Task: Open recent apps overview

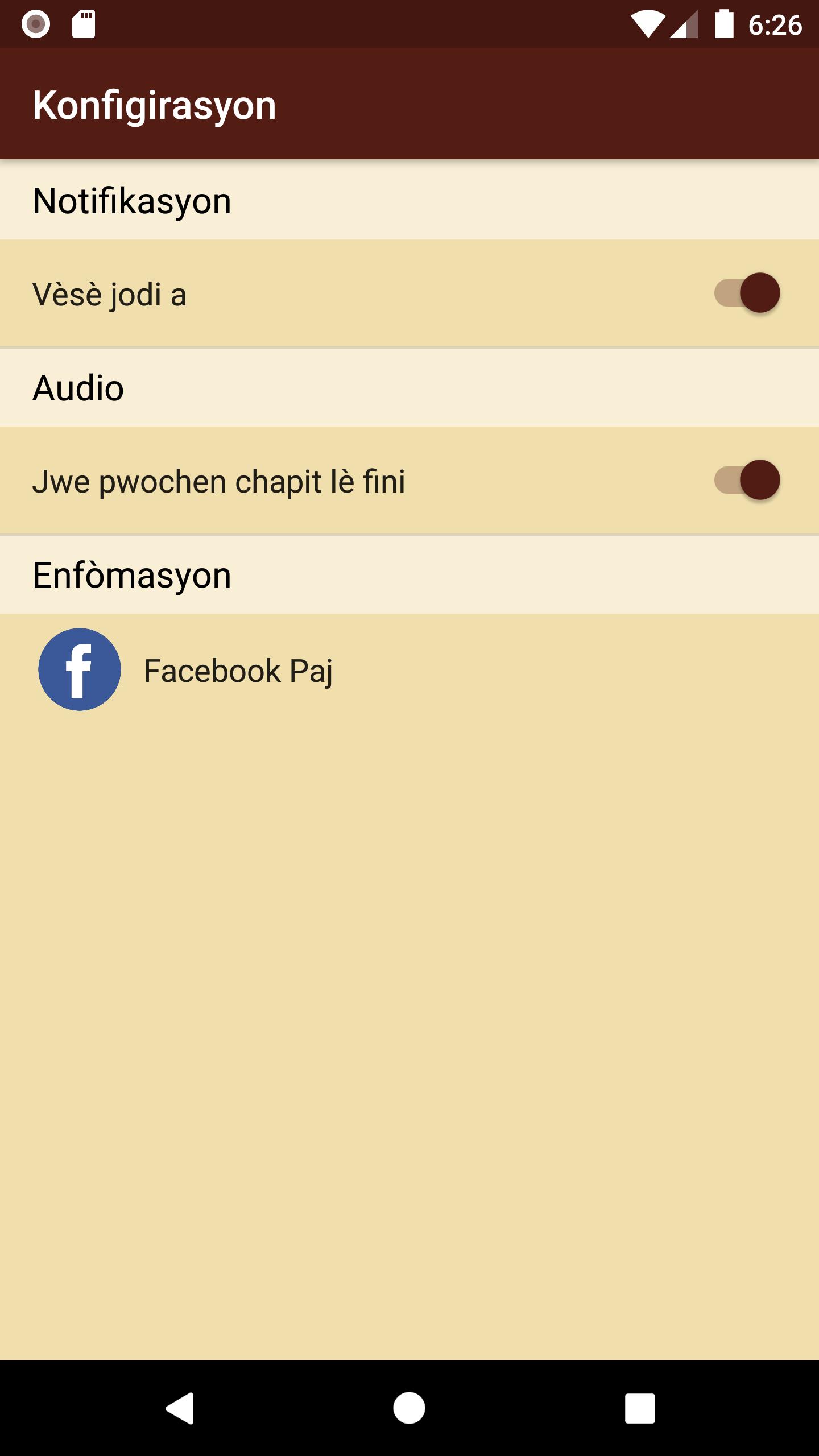Action: pos(640,1408)
